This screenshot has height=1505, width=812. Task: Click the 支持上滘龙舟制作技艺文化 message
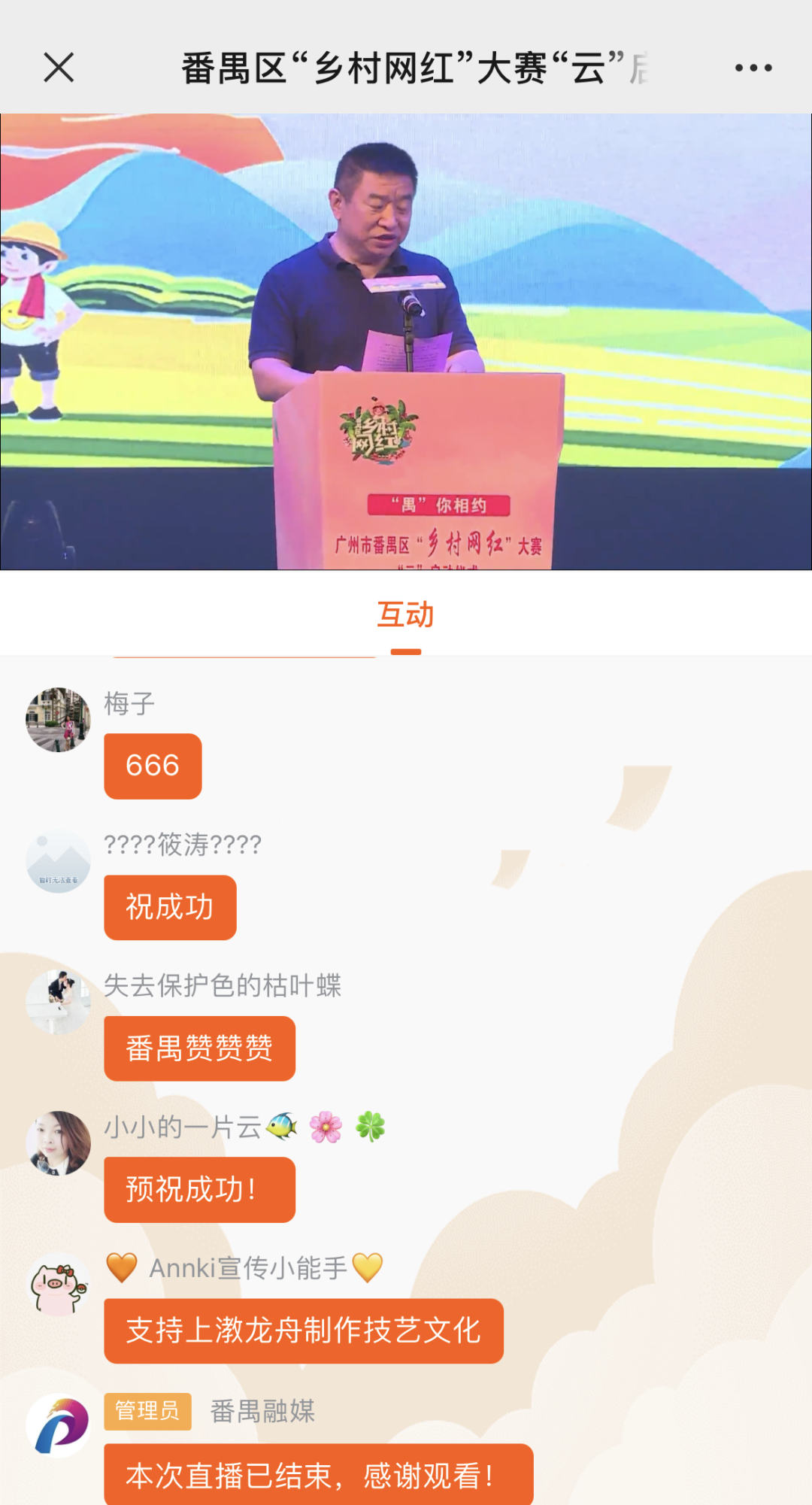tap(302, 1331)
